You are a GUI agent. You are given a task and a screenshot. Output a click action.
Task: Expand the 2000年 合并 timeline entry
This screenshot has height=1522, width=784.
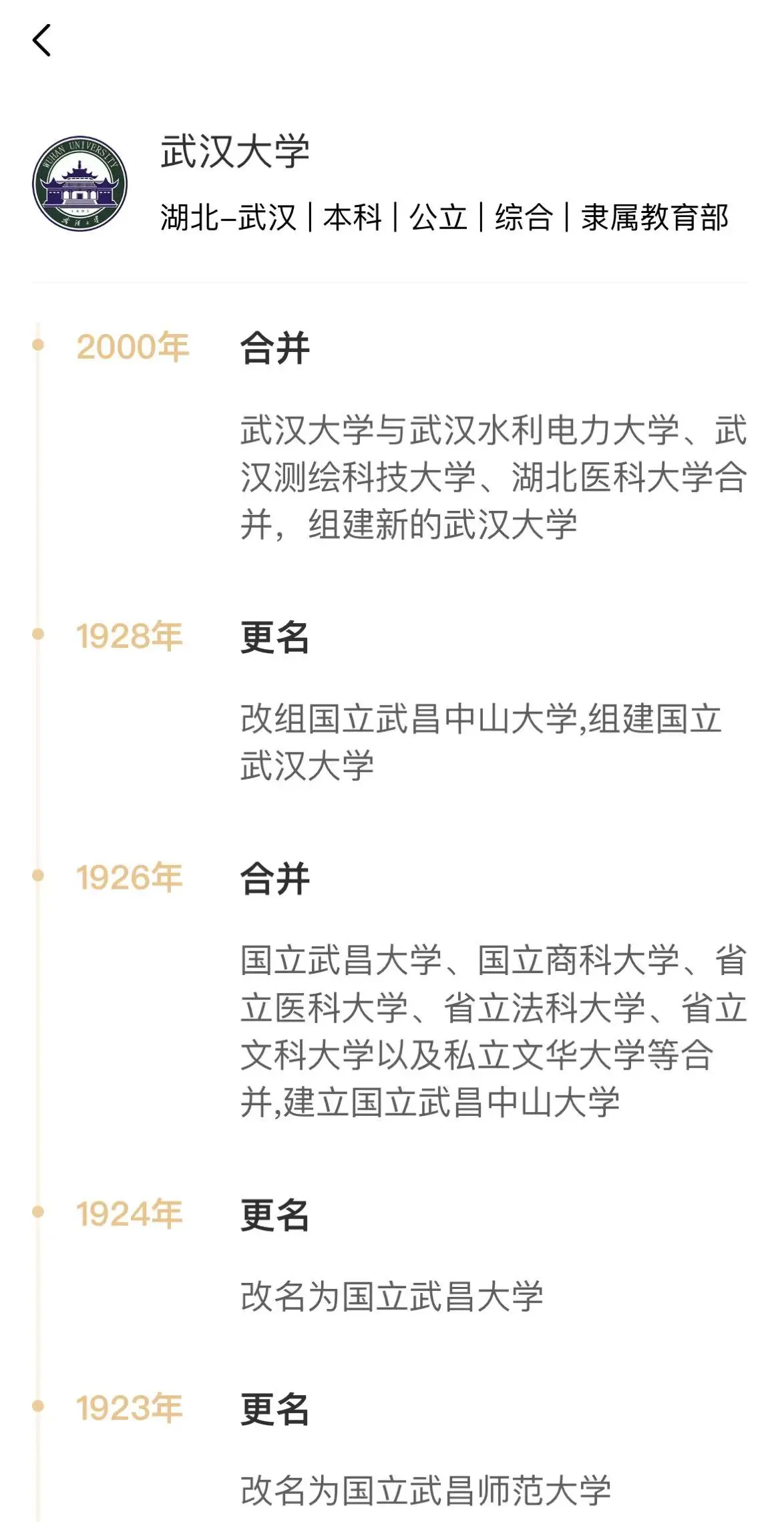coord(275,345)
